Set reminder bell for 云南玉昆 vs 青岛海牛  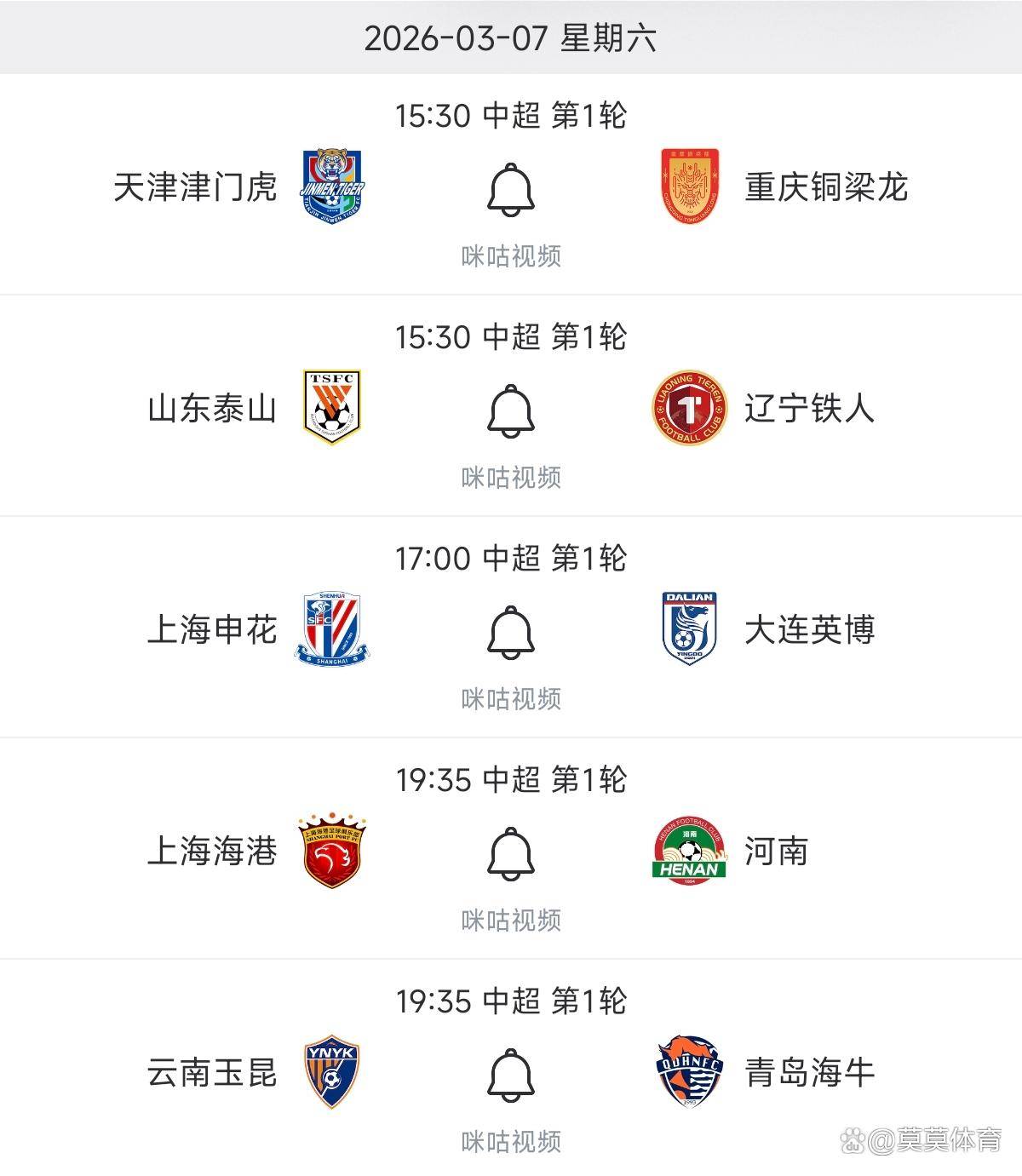point(511,1075)
